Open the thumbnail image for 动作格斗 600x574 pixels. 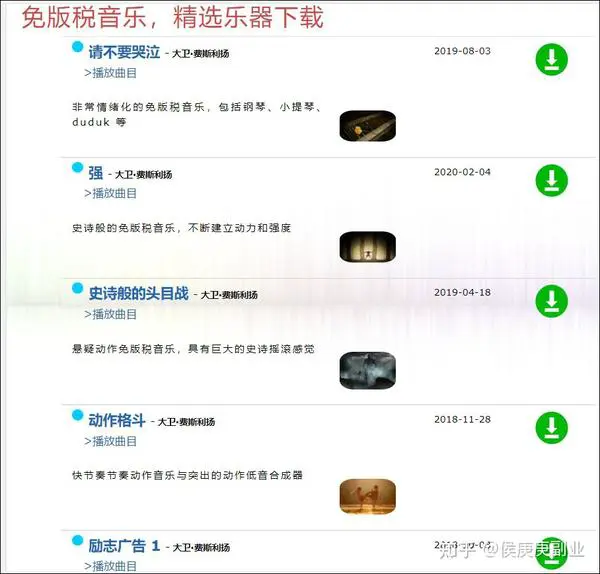pyautogui.click(x=367, y=495)
